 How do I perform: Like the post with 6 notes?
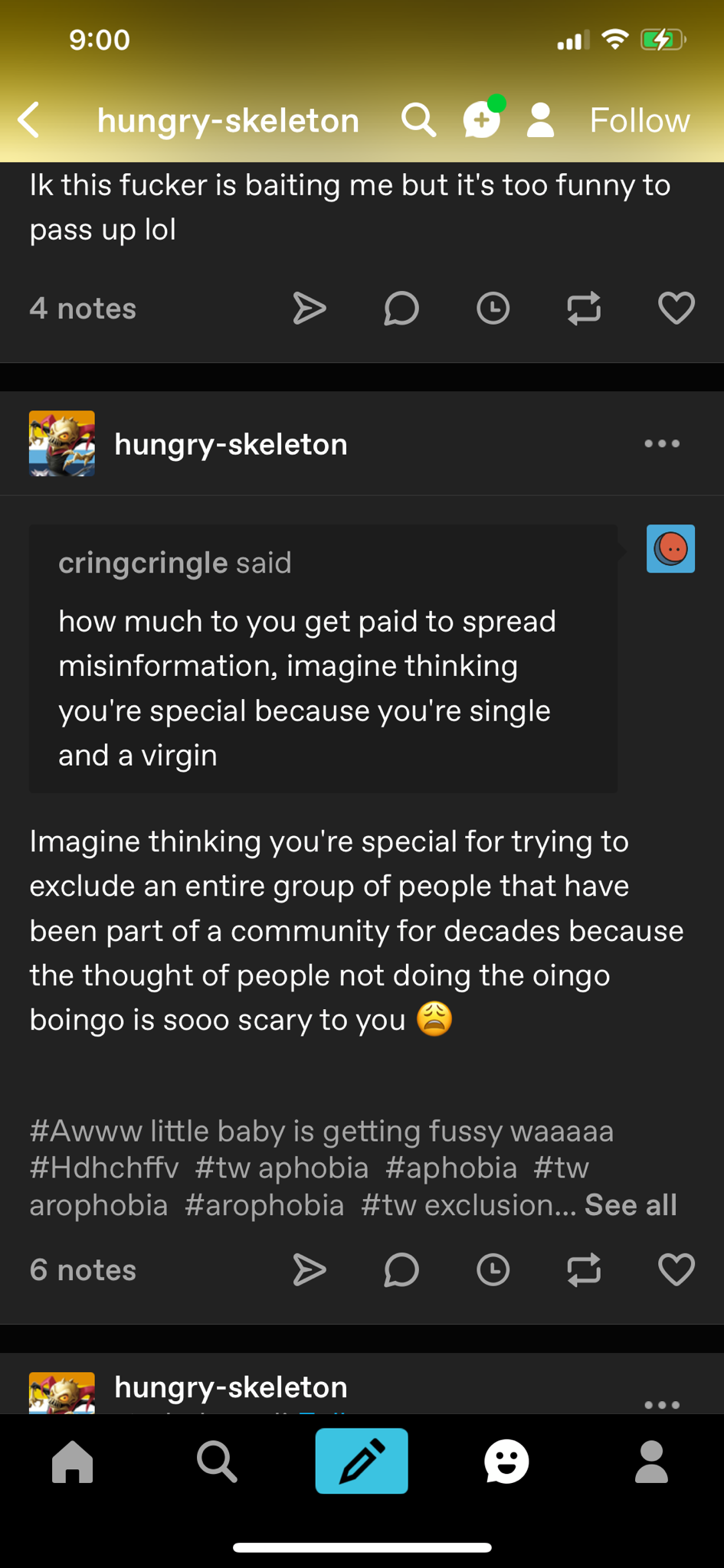[x=676, y=1270]
